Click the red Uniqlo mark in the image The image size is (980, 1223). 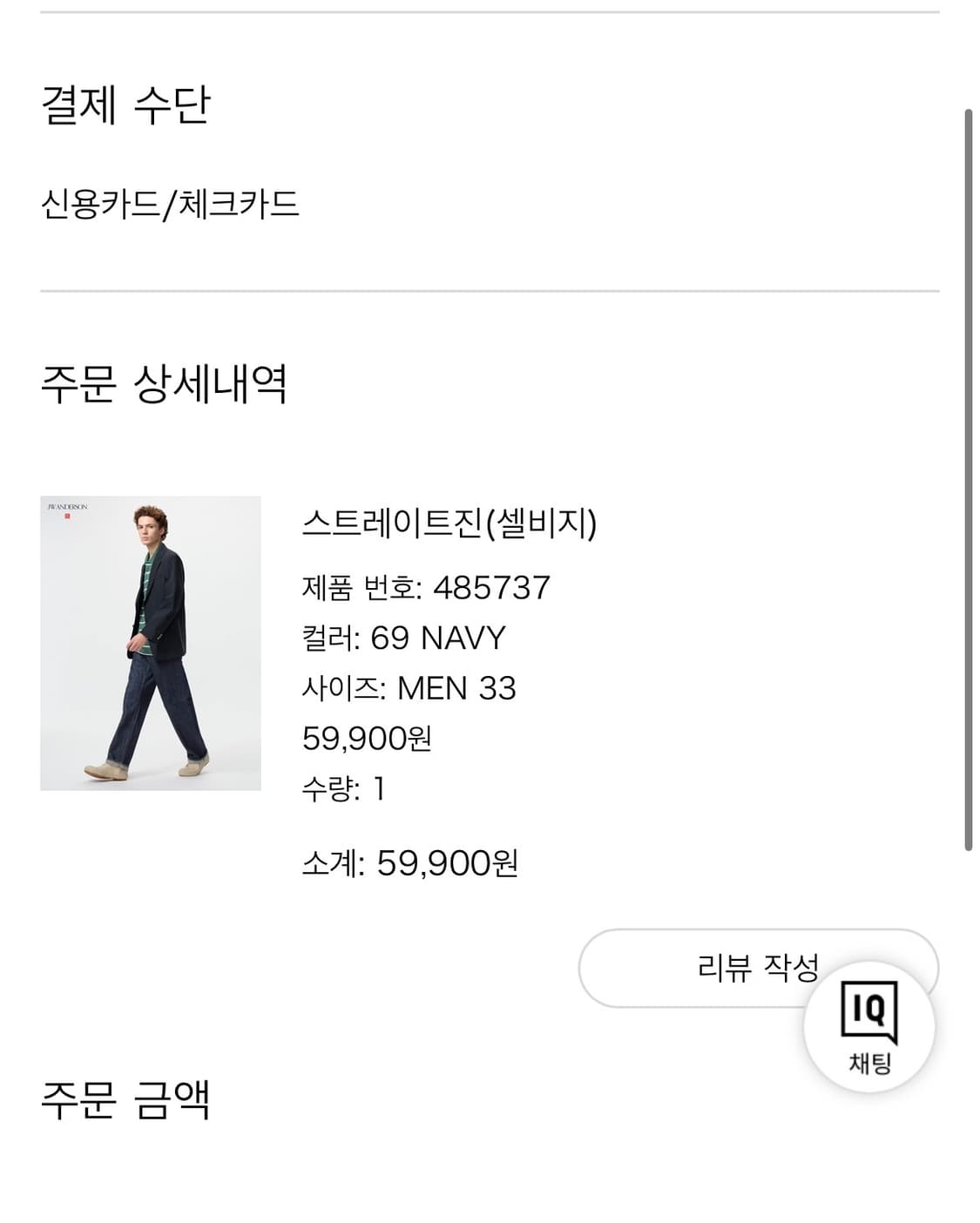67,516
